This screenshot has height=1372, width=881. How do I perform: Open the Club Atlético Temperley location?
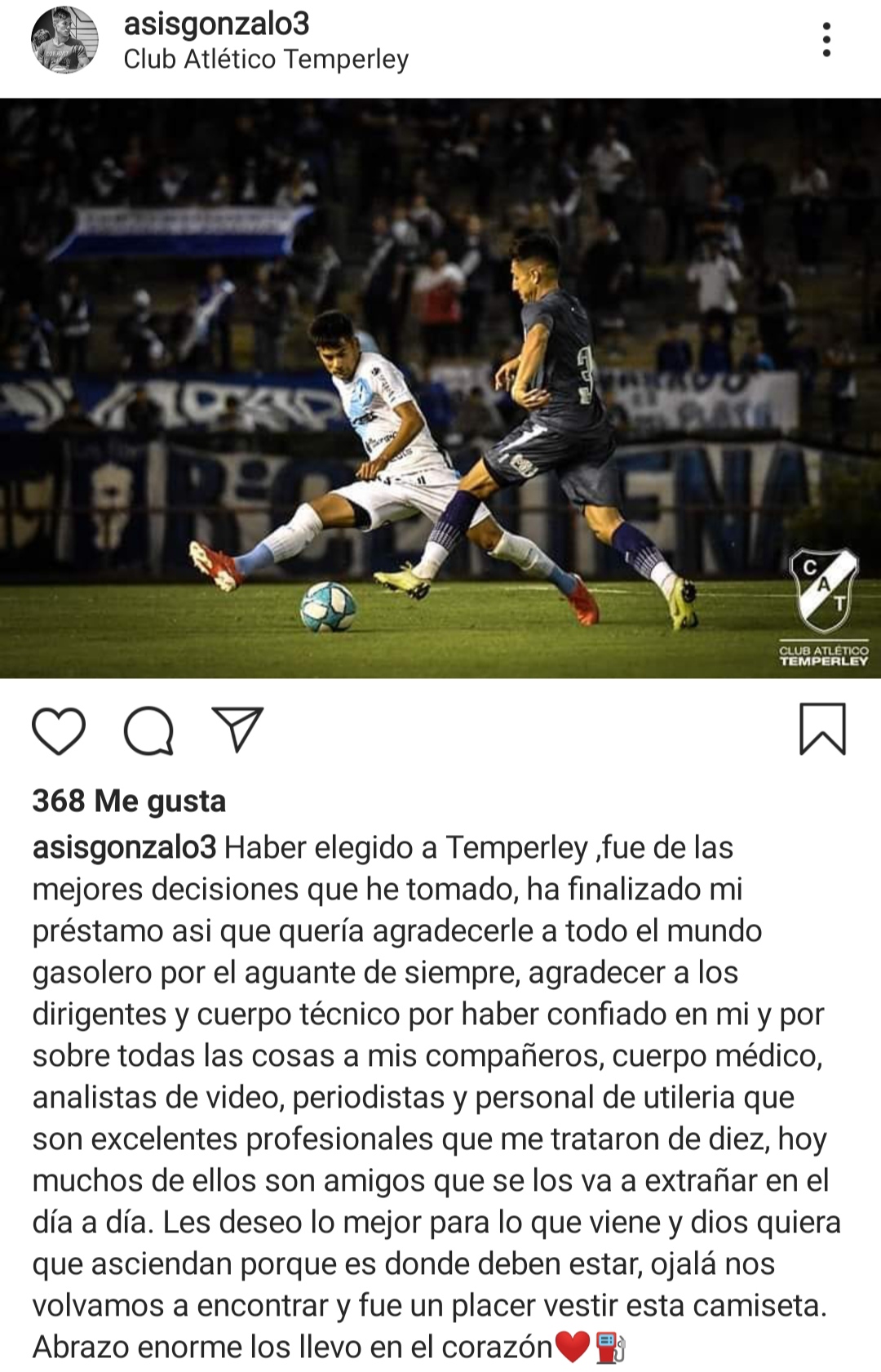[266, 60]
